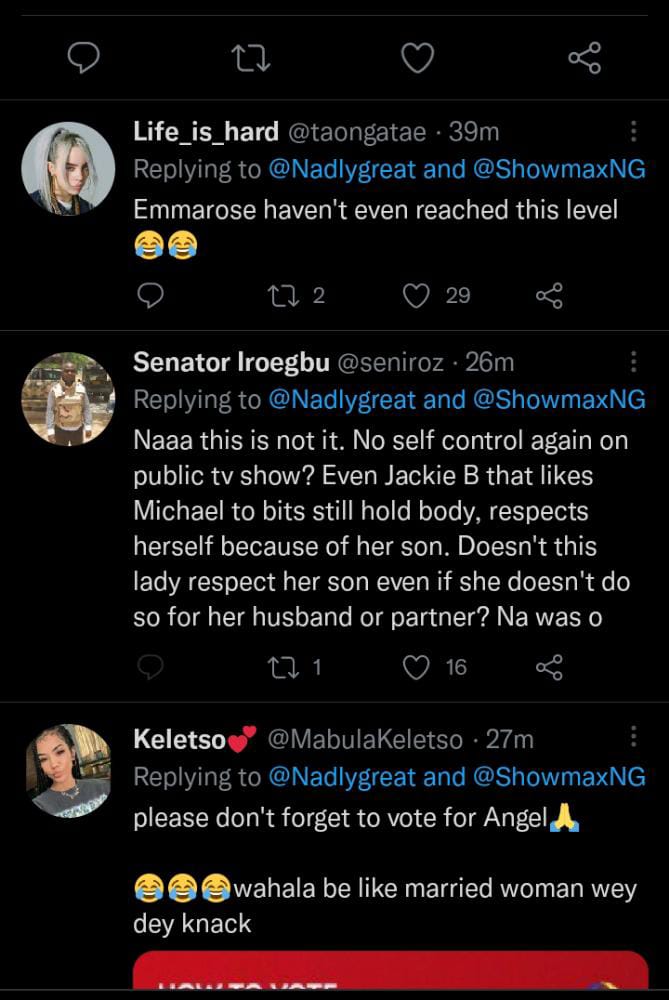Open overflow menu on Senator Iroegbu's reply
669x1000 pixels.
pyautogui.click(x=632, y=362)
